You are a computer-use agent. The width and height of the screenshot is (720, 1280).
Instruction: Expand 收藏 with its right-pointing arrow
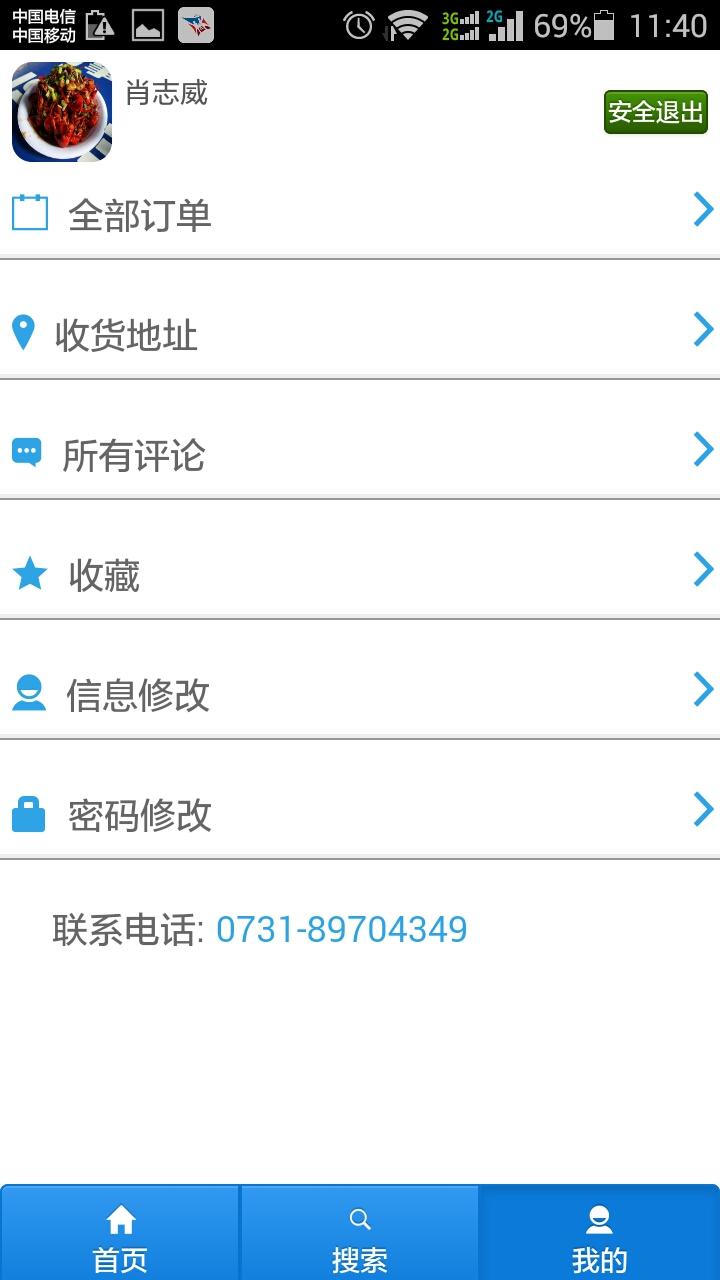coord(703,570)
